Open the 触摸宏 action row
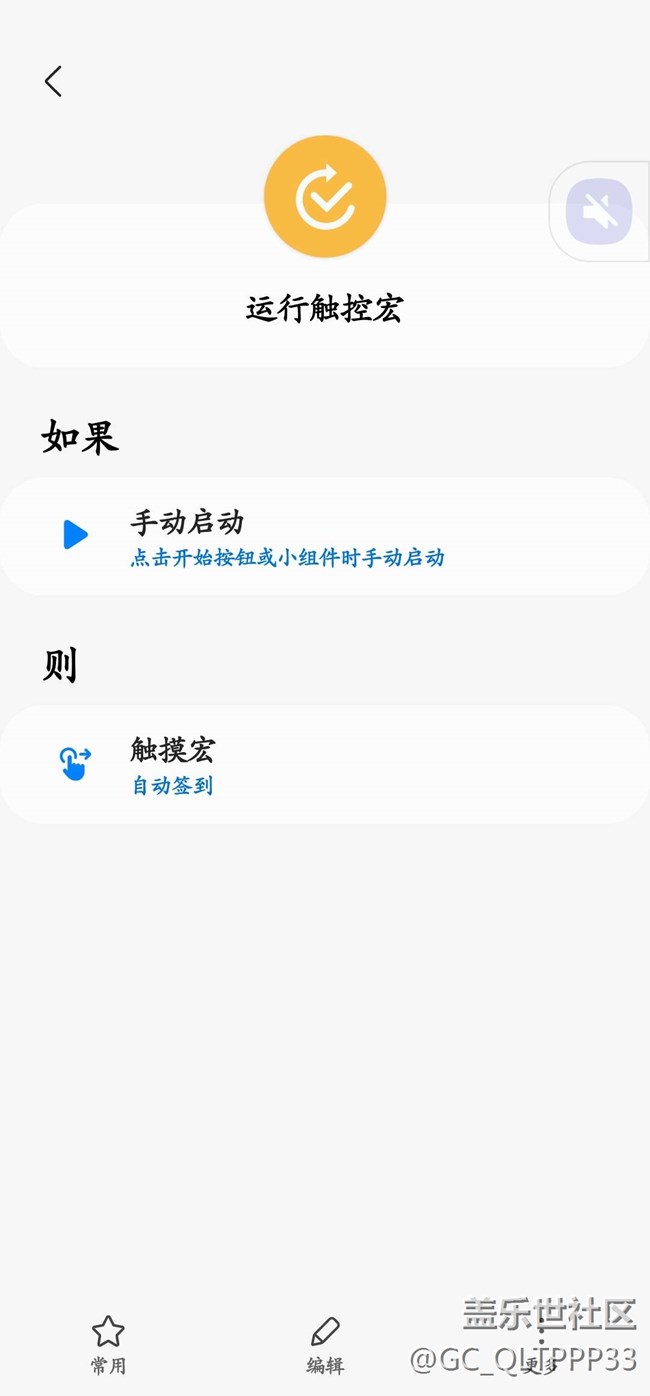Image resolution: width=650 pixels, height=1396 pixels. tap(324, 765)
